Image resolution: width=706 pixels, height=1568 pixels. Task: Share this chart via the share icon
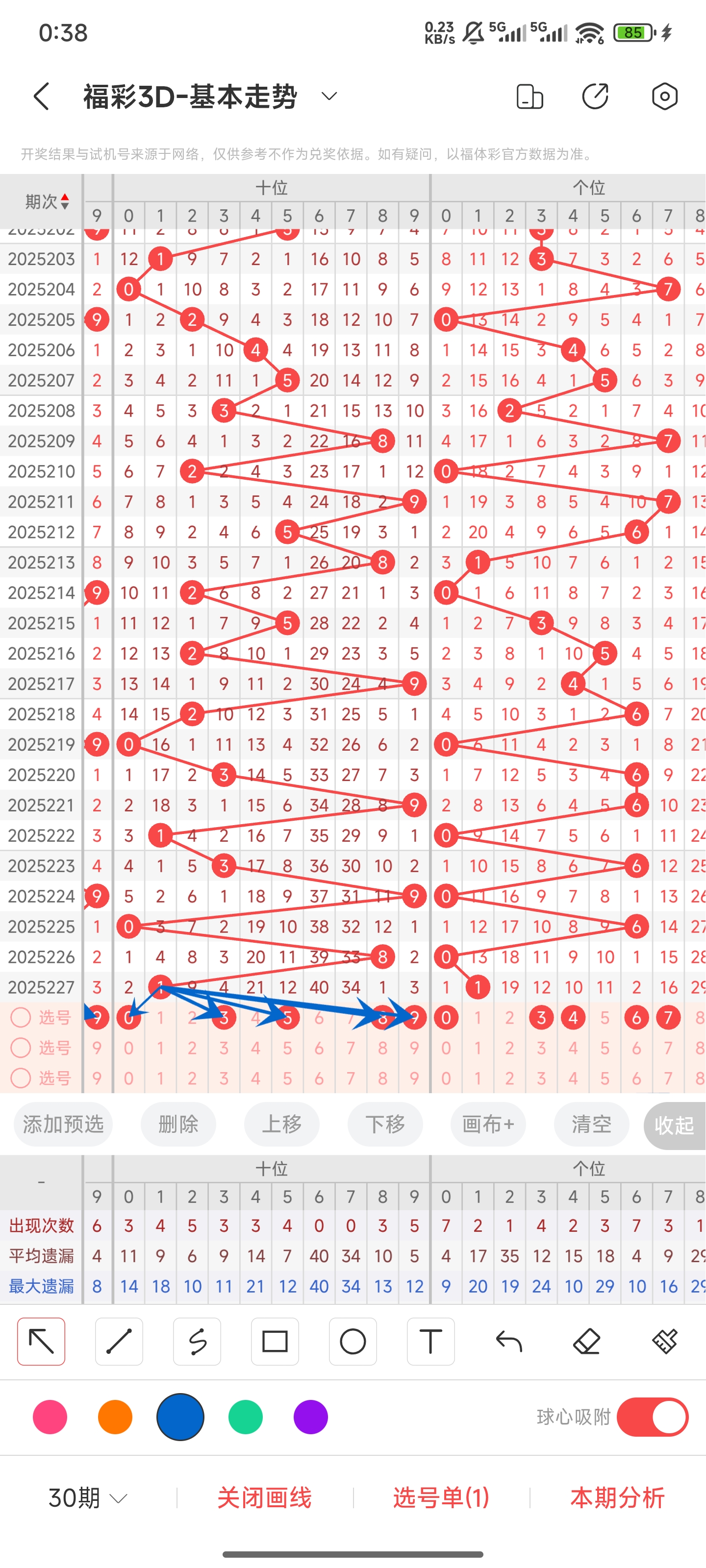[x=595, y=96]
